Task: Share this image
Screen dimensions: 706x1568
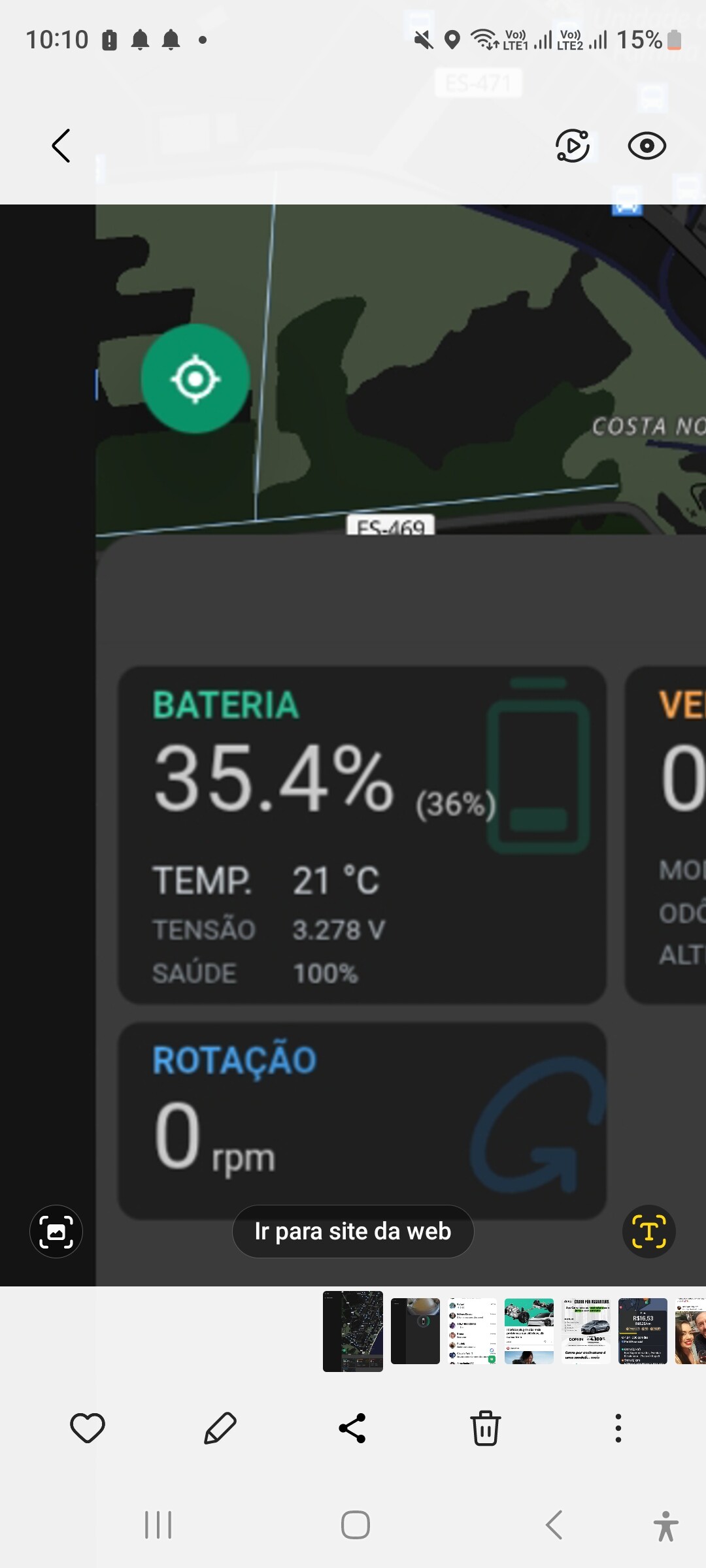Action: 352,1428
